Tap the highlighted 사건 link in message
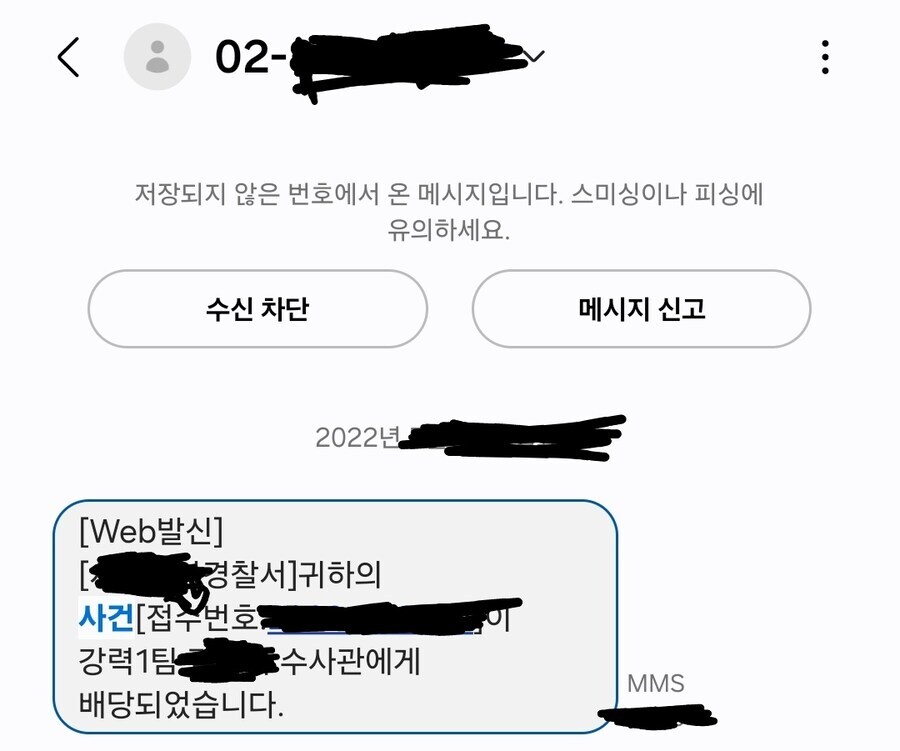The width and height of the screenshot is (900, 751). pos(105,620)
